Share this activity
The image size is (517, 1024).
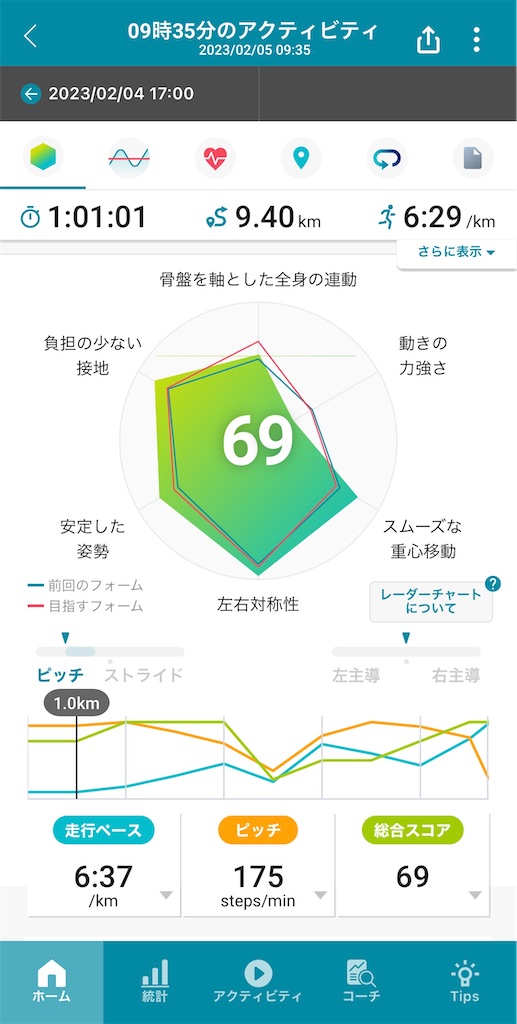[428, 40]
